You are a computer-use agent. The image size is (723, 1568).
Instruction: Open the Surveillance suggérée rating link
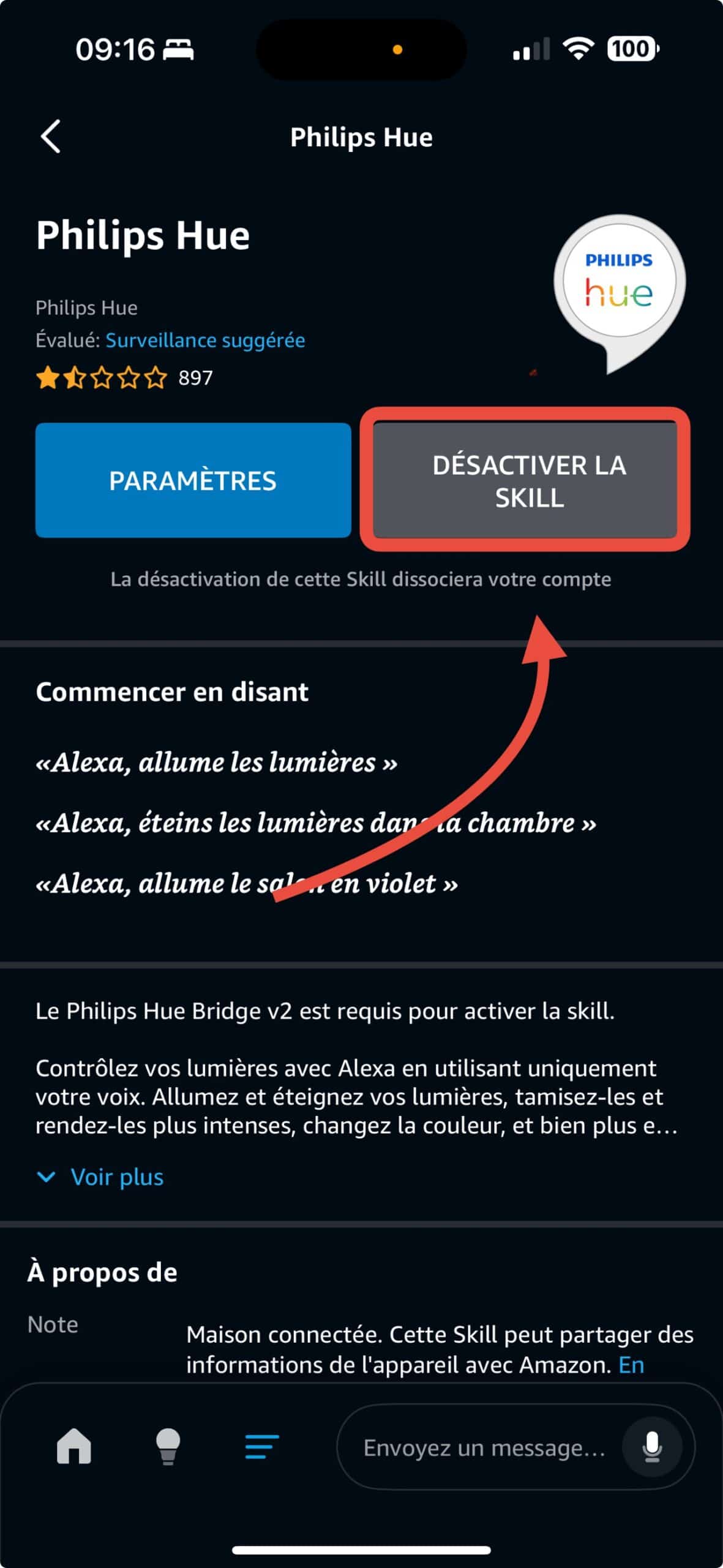205,340
